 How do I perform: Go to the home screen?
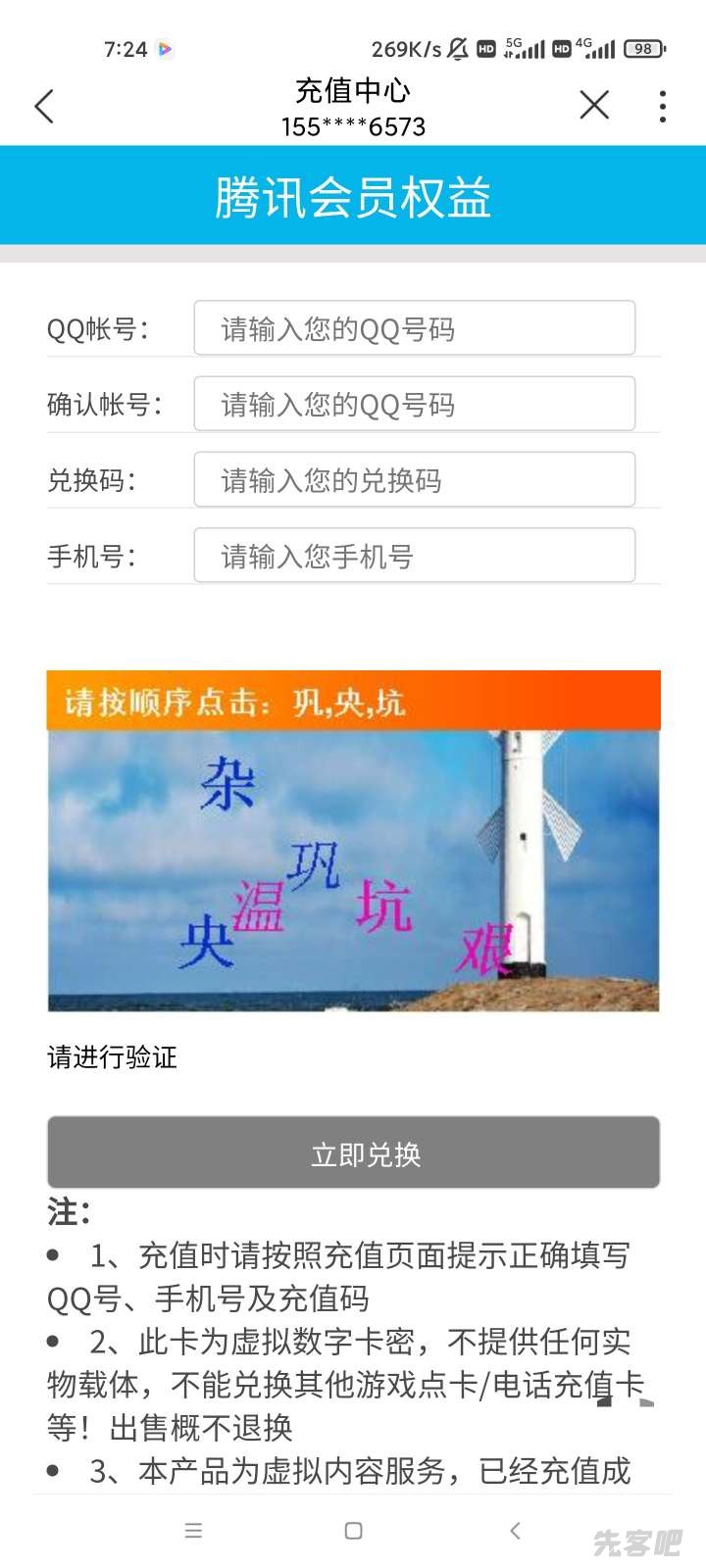[x=354, y=1531]
